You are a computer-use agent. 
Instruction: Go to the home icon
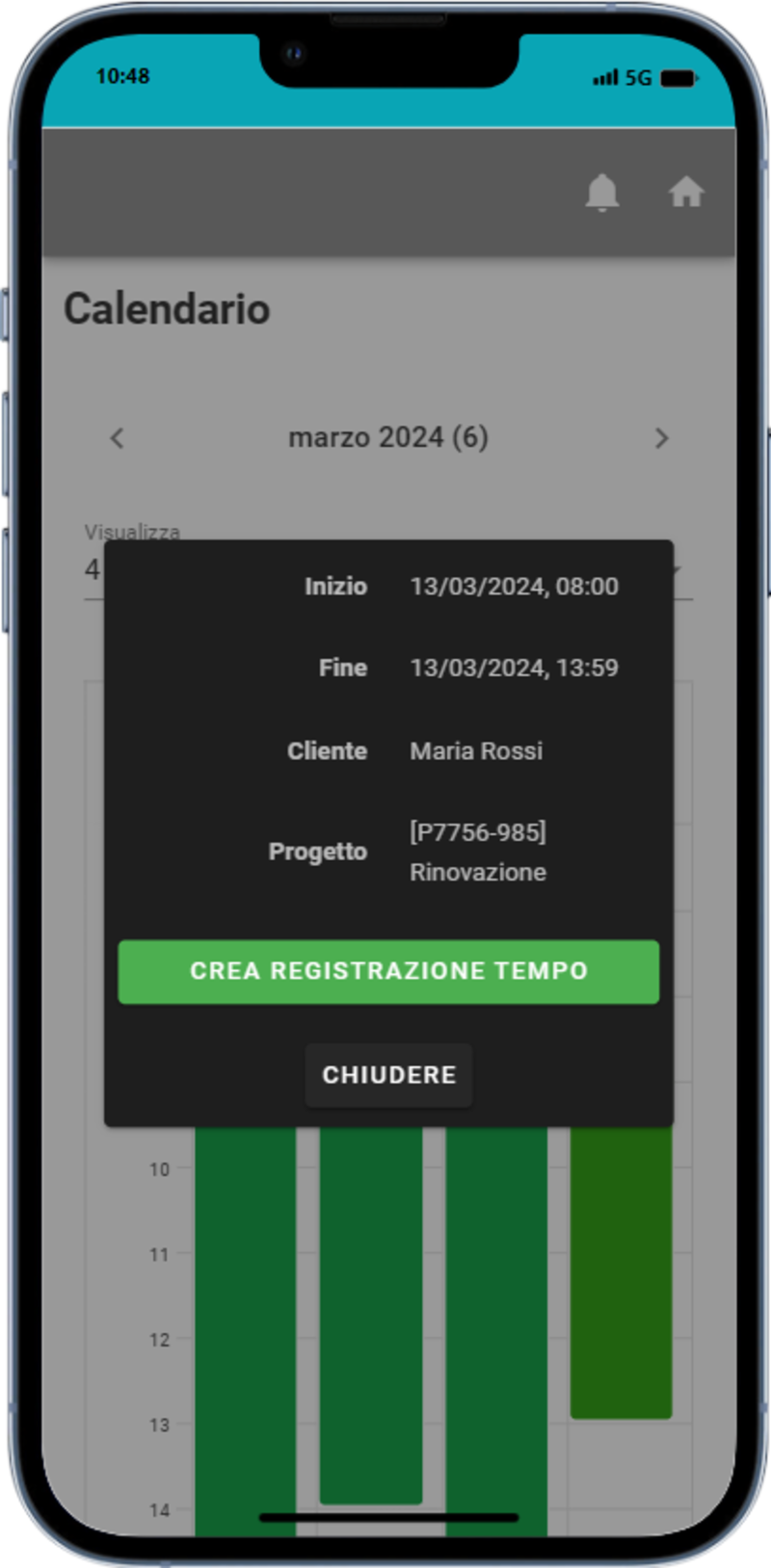[686, 193]
